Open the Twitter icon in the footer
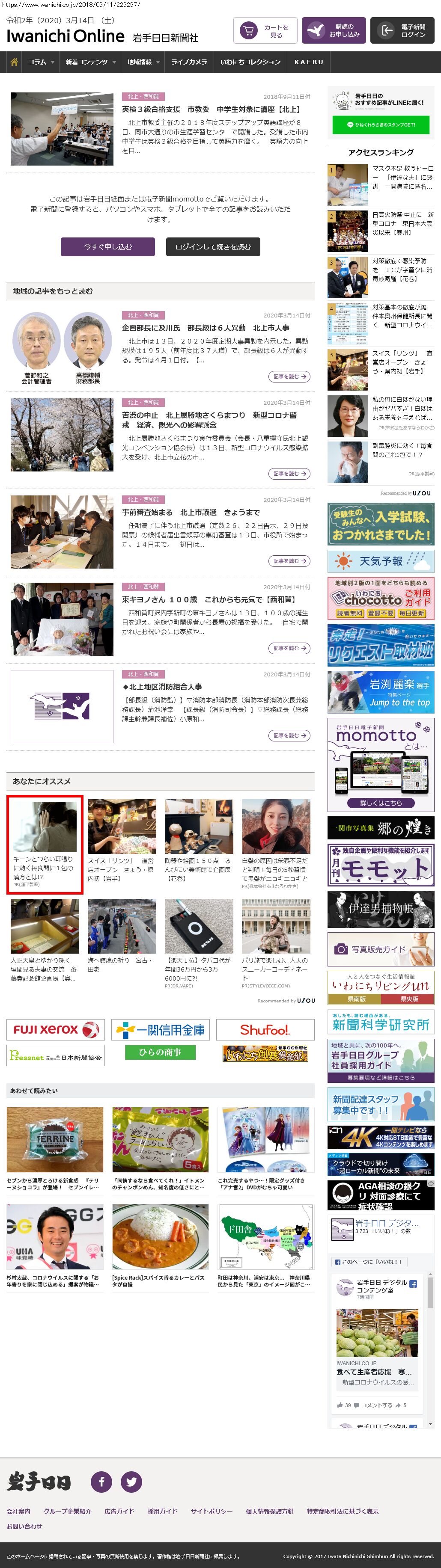This screenshot has width=441, height=1568. [131, 1481]
